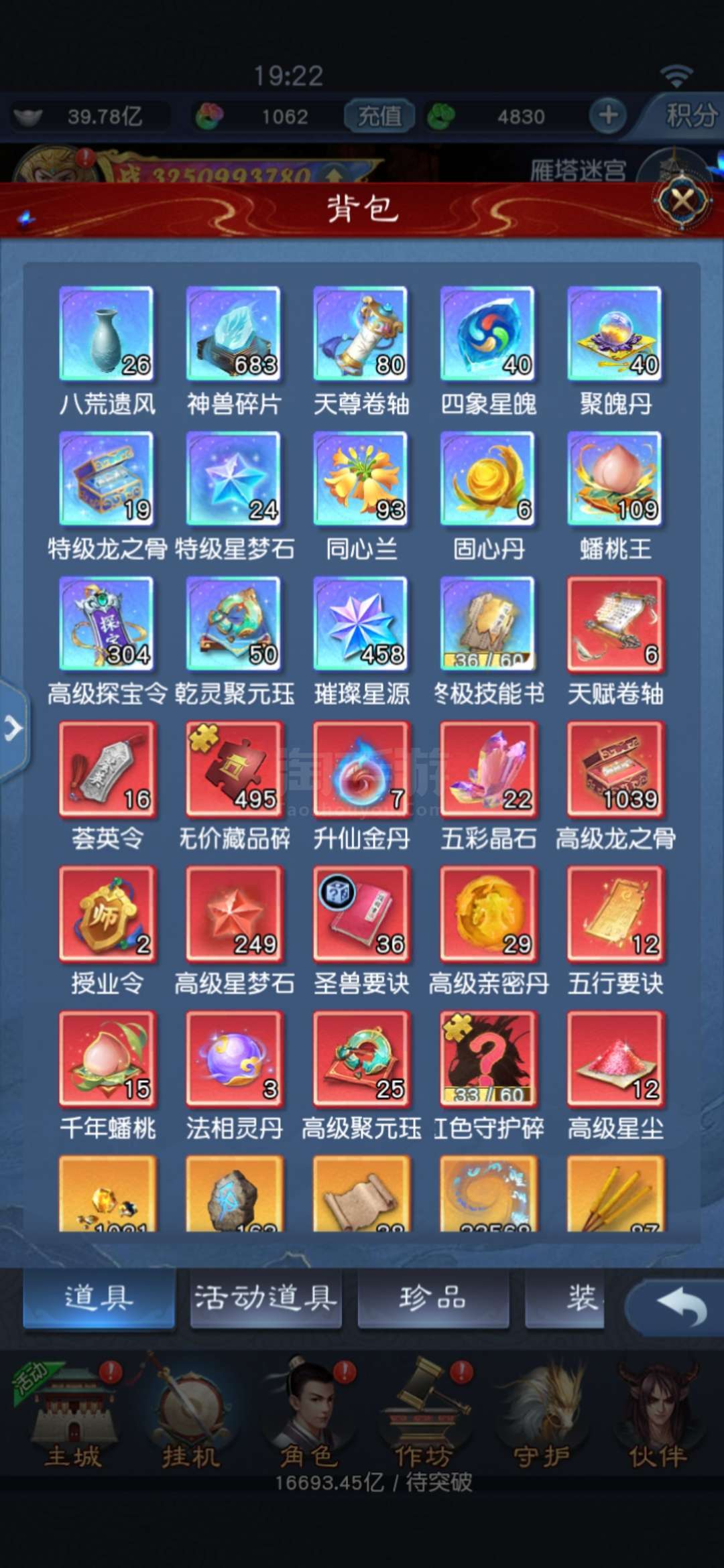
Task: Switch to the 活动道具 tab
Action: [x=265, y=1299]
